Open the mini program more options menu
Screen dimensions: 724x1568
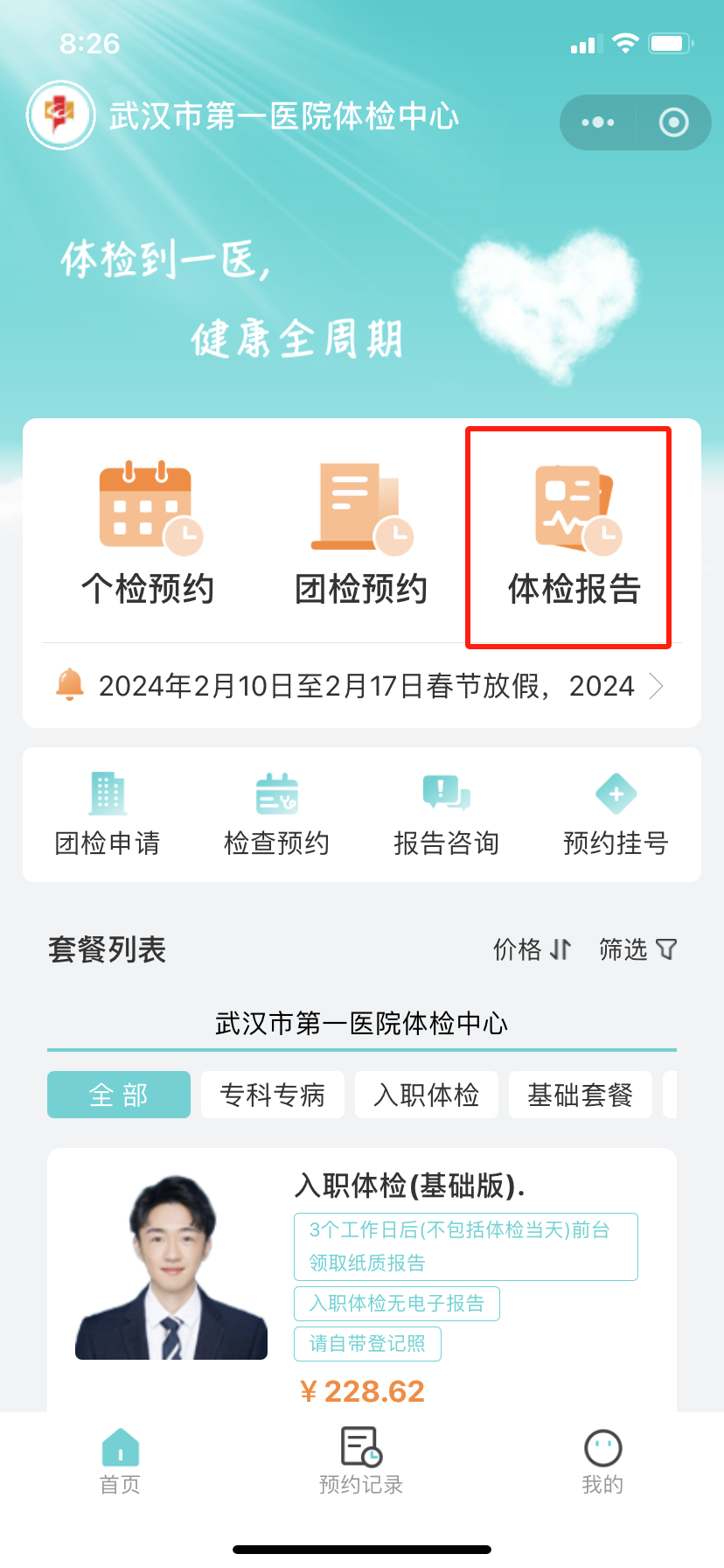(x=598, y=122)
